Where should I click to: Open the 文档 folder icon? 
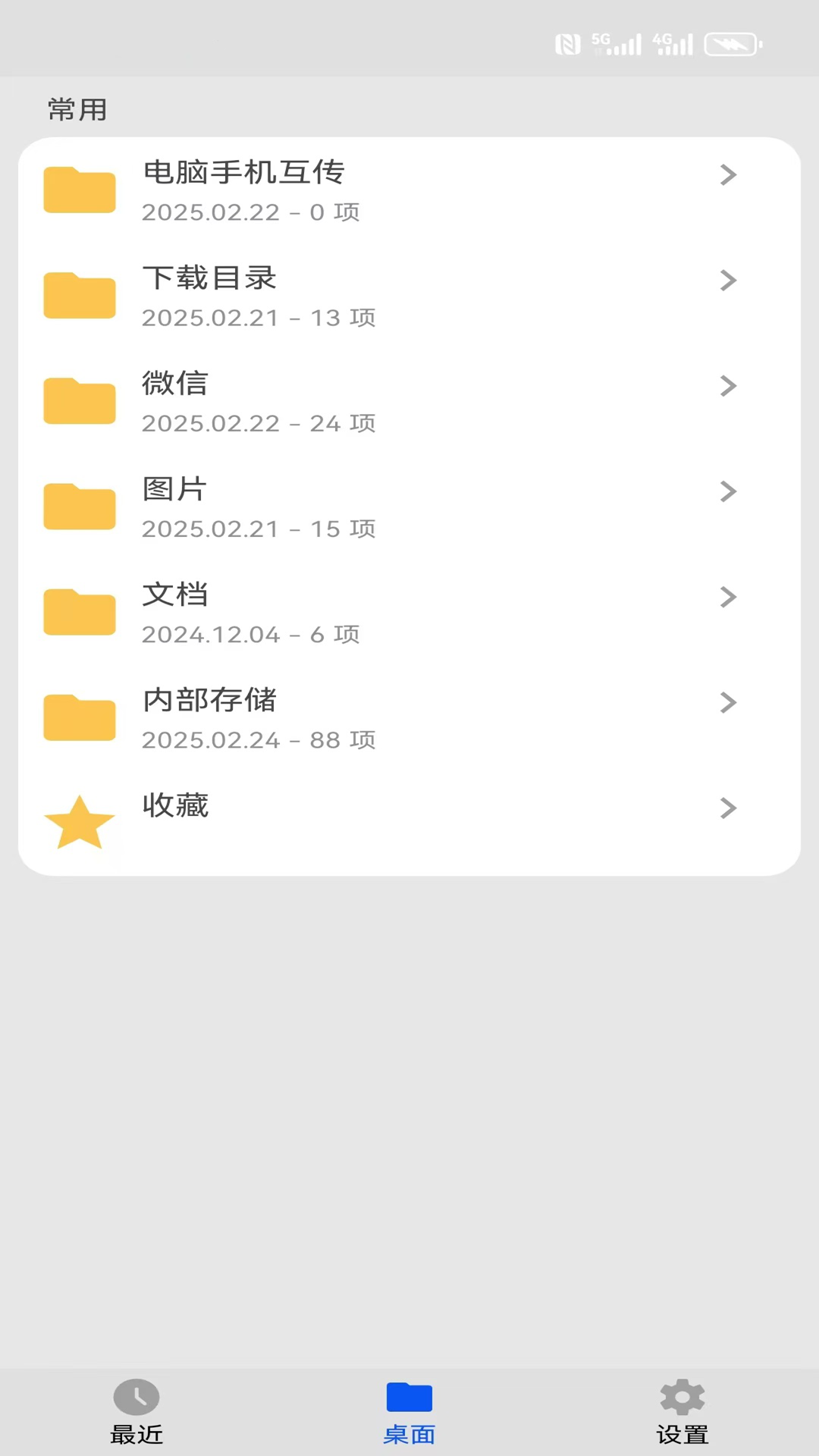79,611
